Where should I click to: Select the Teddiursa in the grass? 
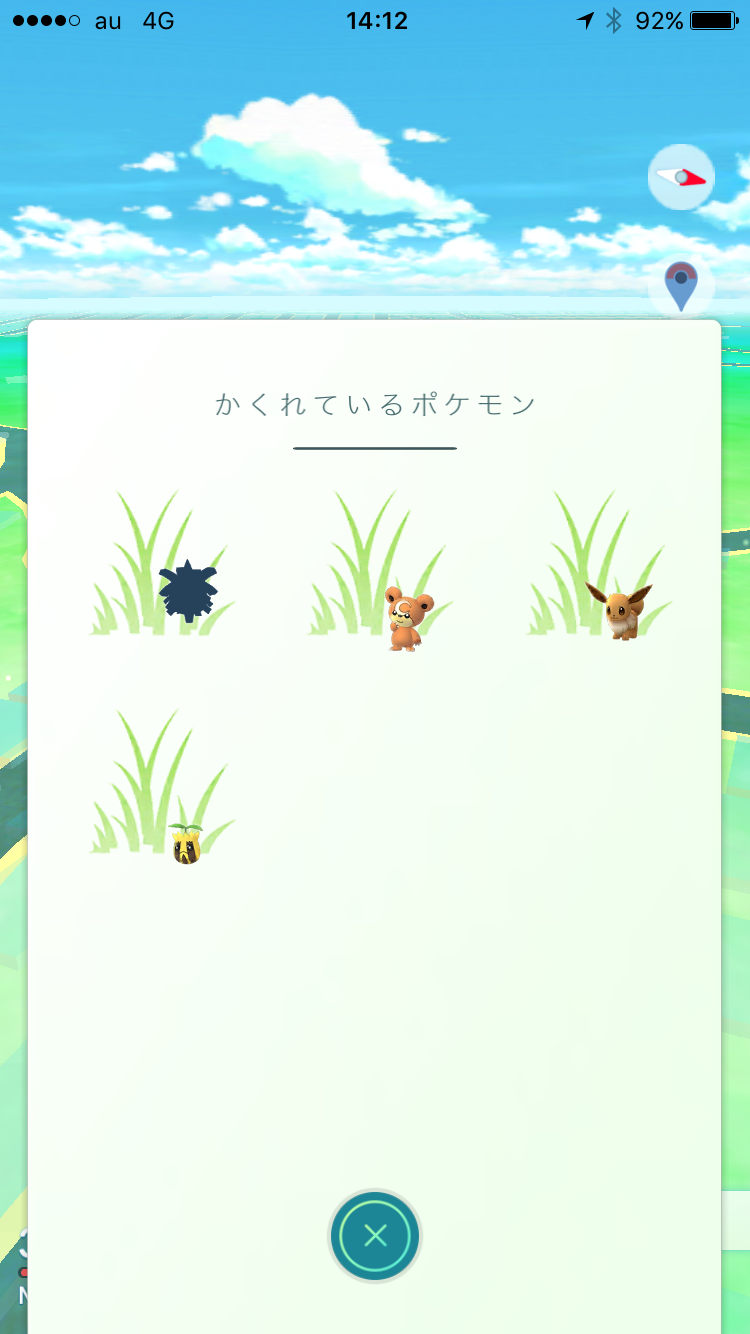point(409,618)
